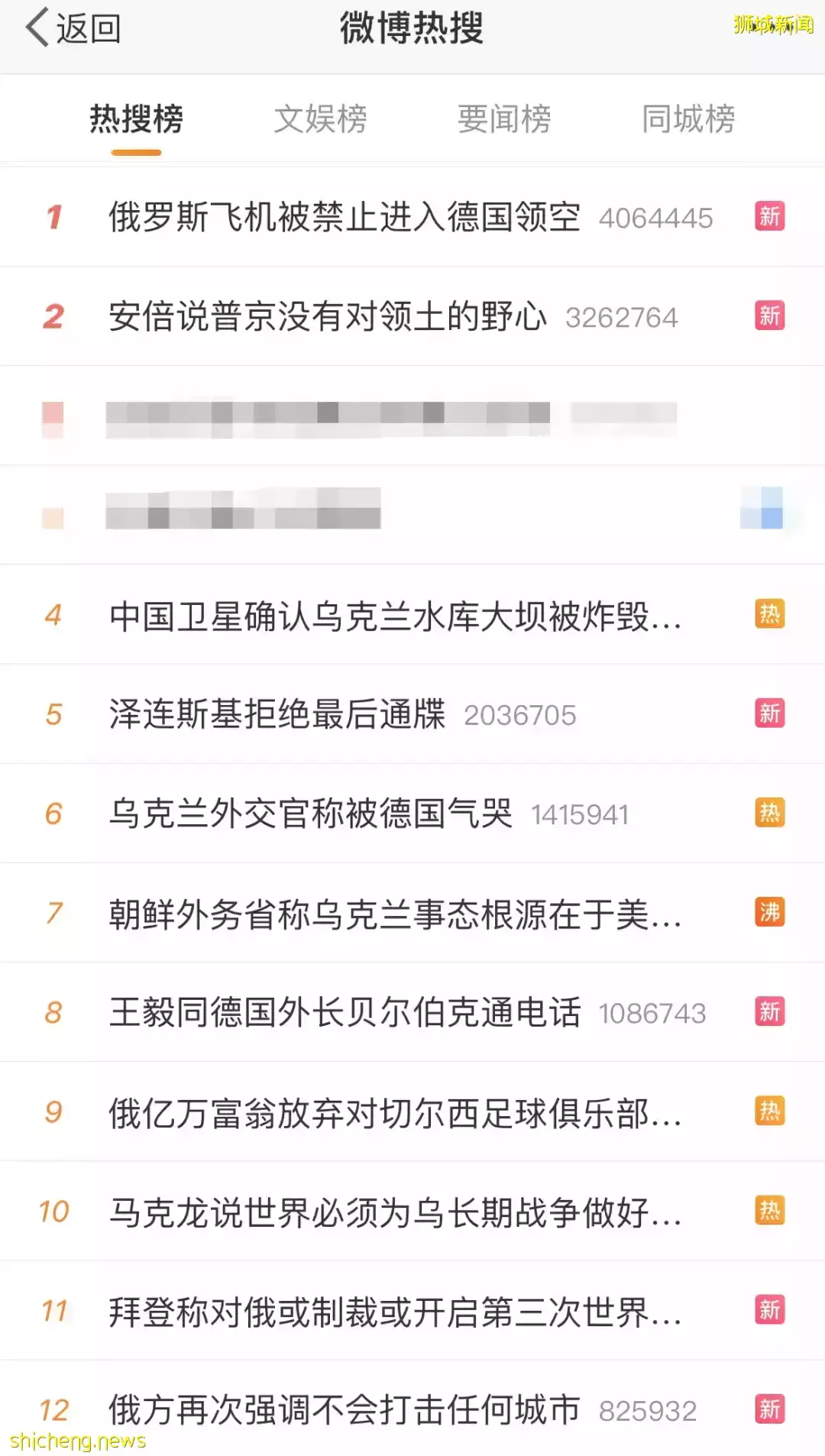Open the 俄罗斯飞机被禁止进入德国领空 topic
825x1456 pixels.
click(344, 217)
